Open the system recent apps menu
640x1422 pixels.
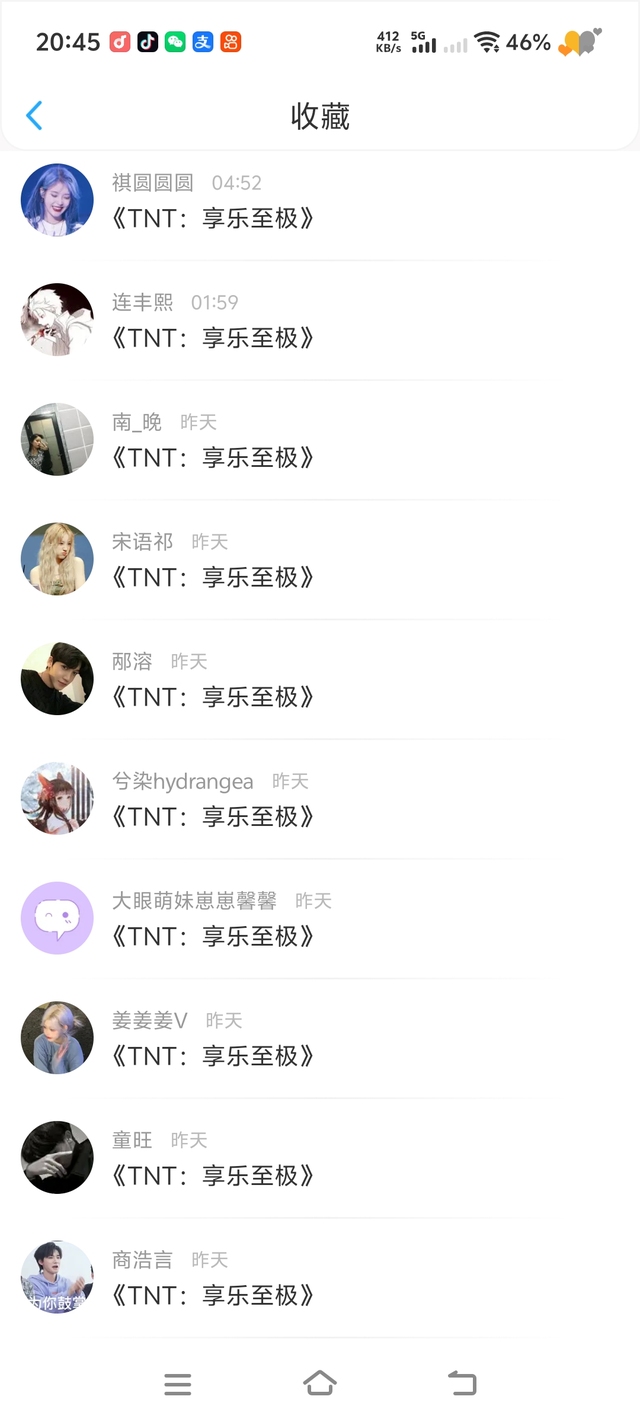tap(178, 1384)
